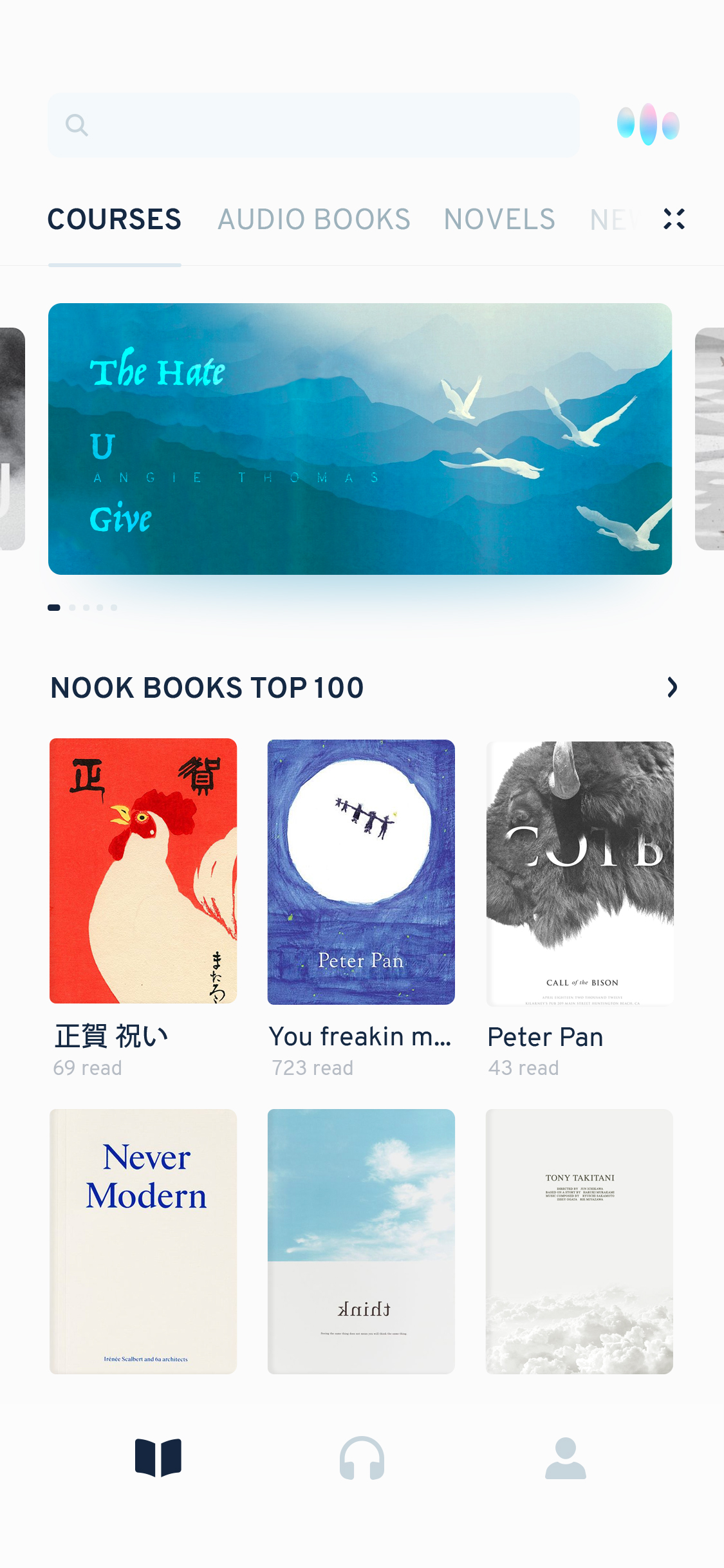Open The Hate U Give banner
The image size is (724, 1568).
[360, 439]
